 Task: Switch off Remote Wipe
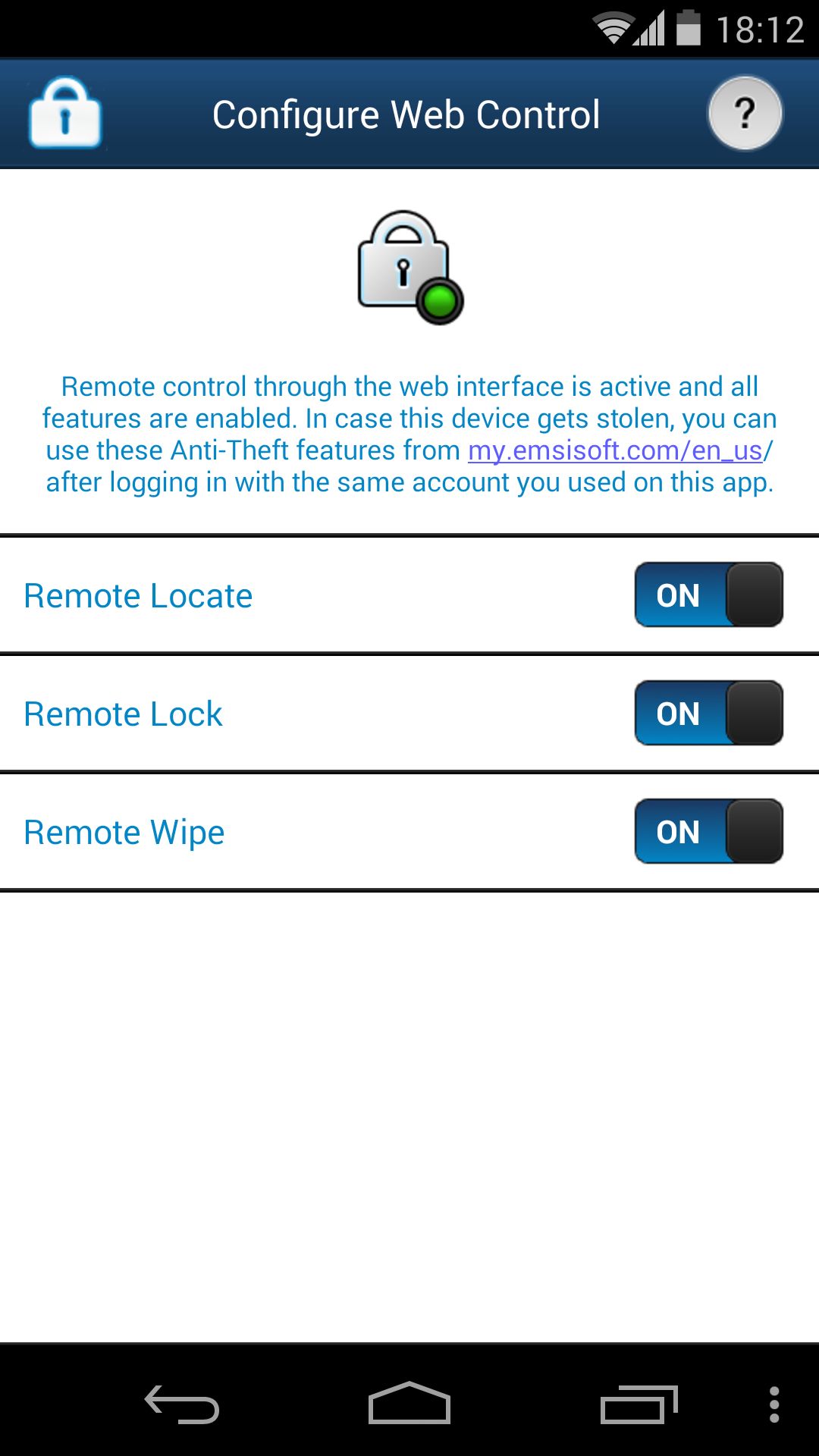[708, 831]
